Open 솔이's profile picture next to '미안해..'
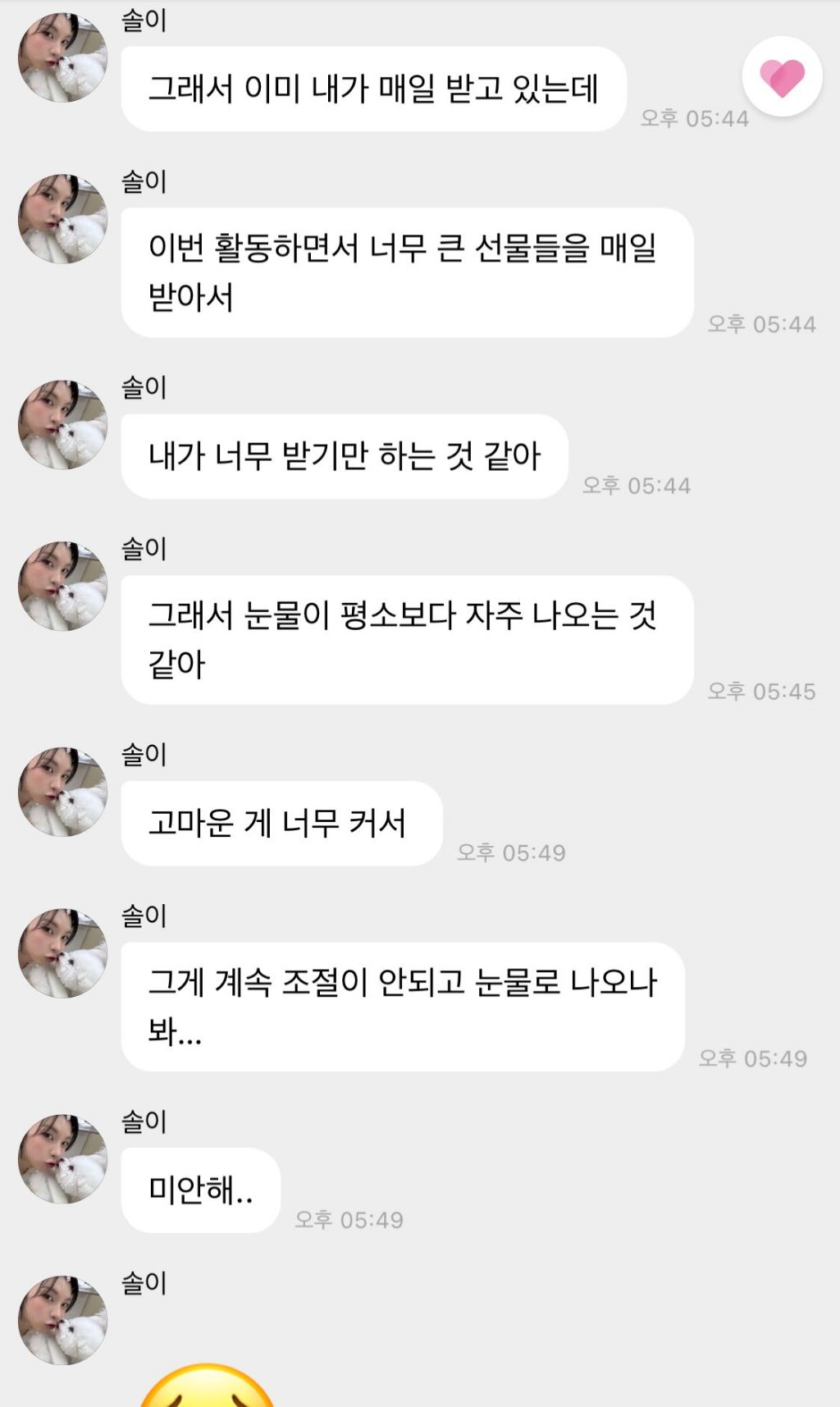The height and width of the screenshot is (1407, 840). pos(63,1158)
